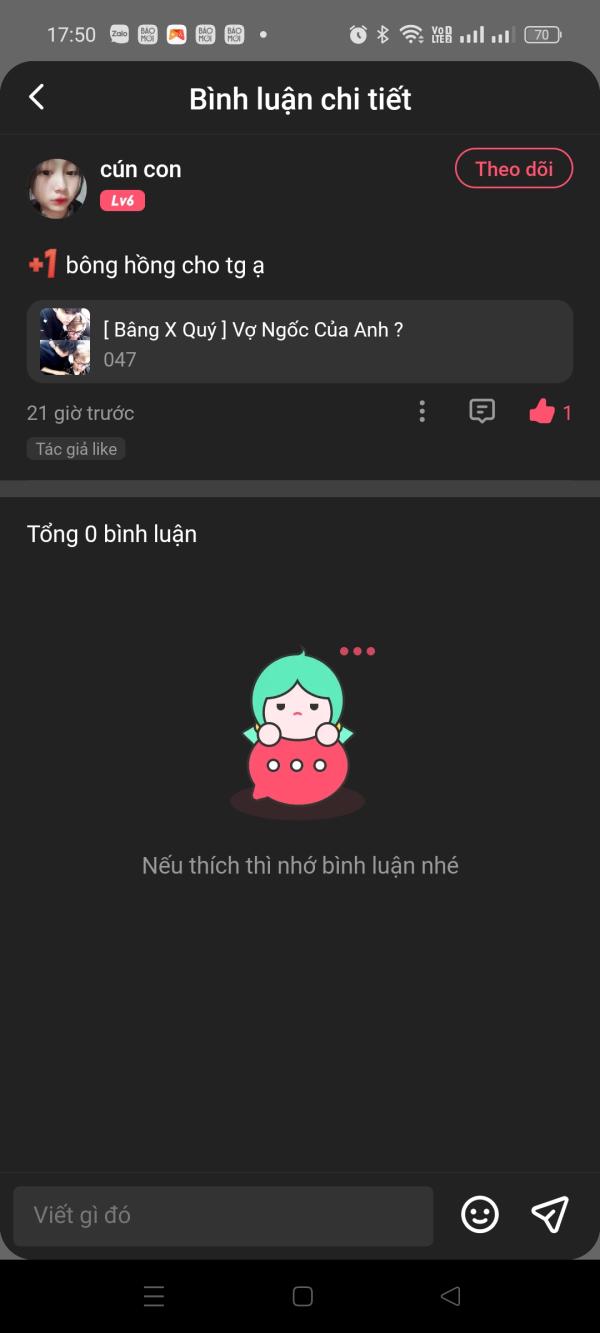Open the three-dot comment options
The height and width of the screenshot is (1333, 600).
click(x=422, y=412)
